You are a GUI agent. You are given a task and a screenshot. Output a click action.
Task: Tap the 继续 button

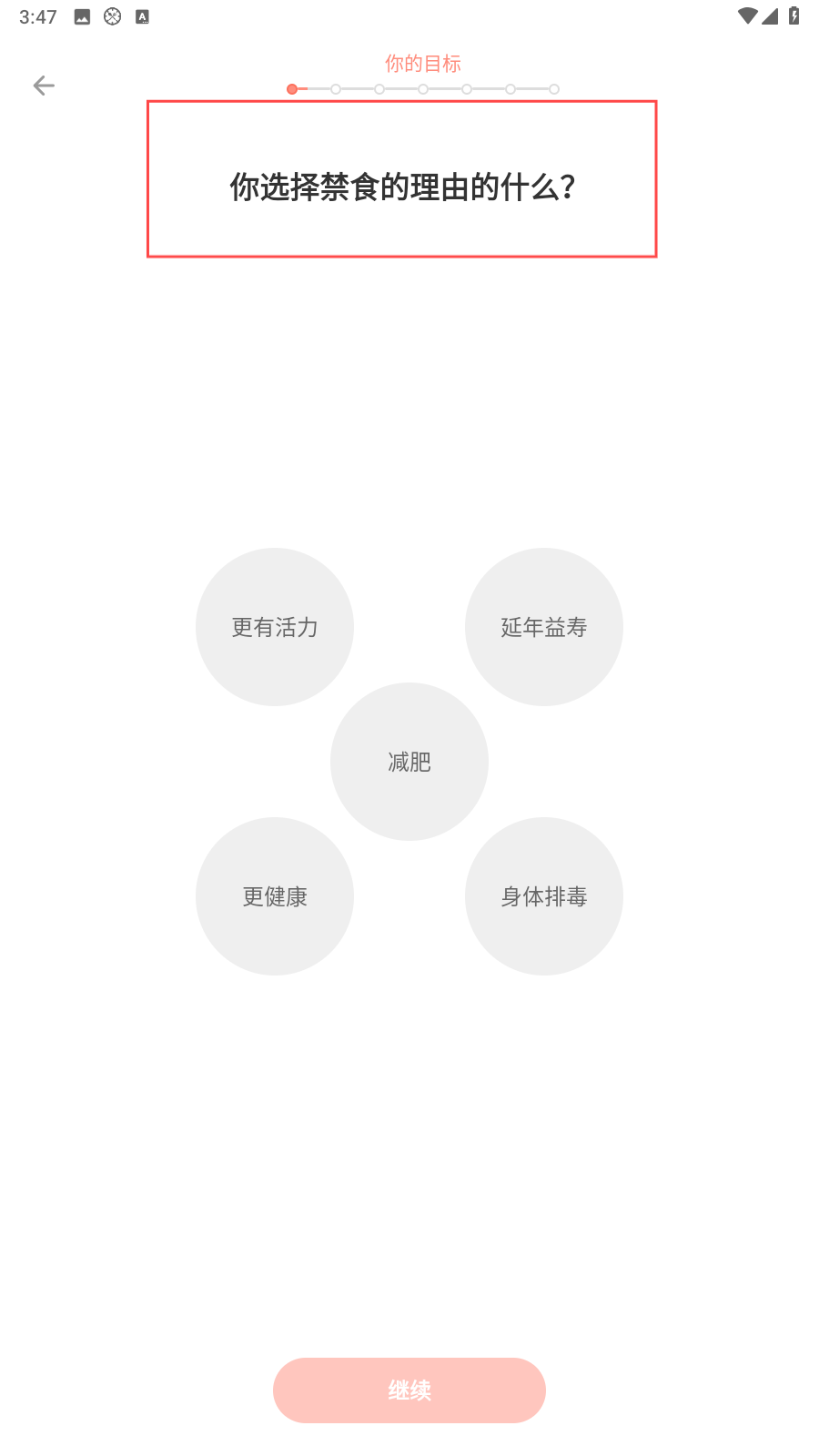click(x=409, y=1390)
